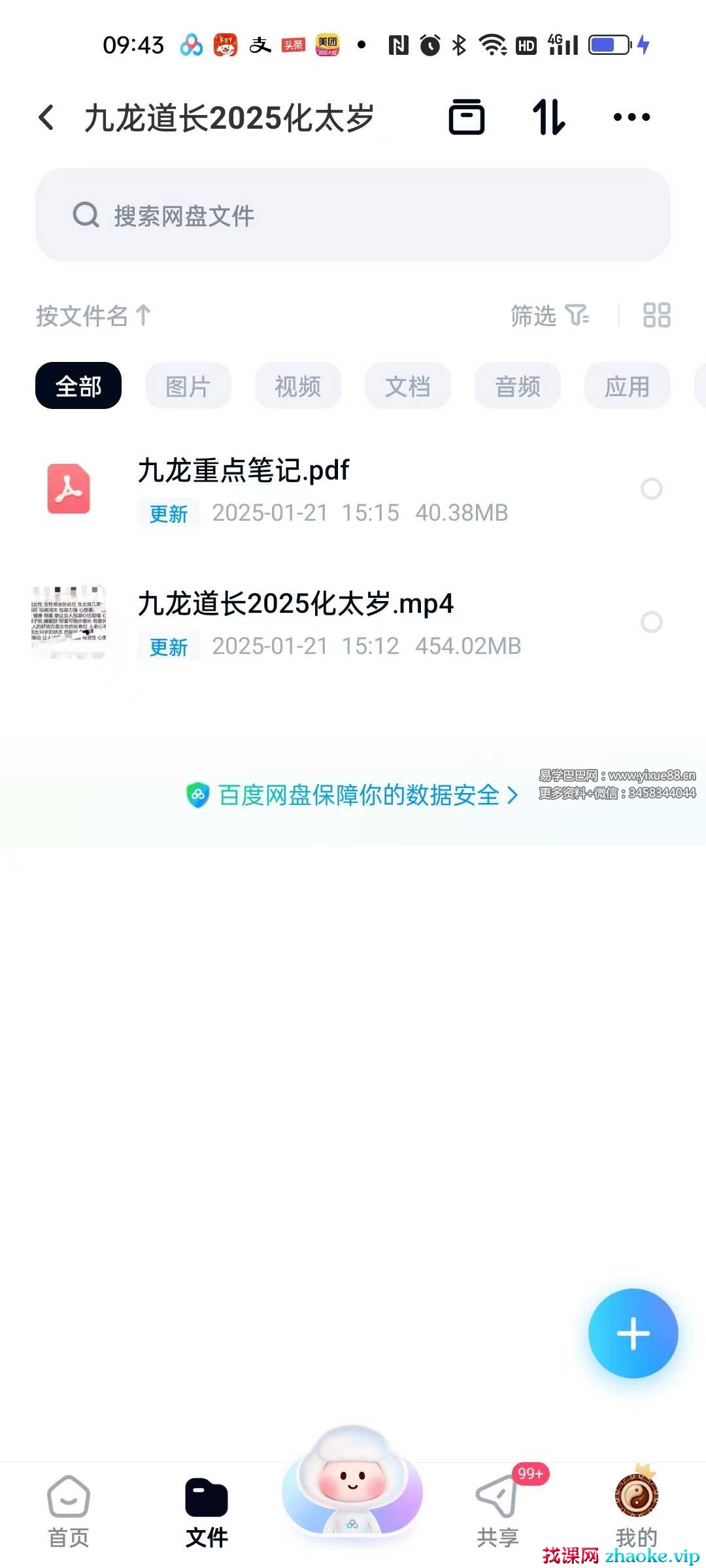Open the transfer list box icon

pos(467,118)
